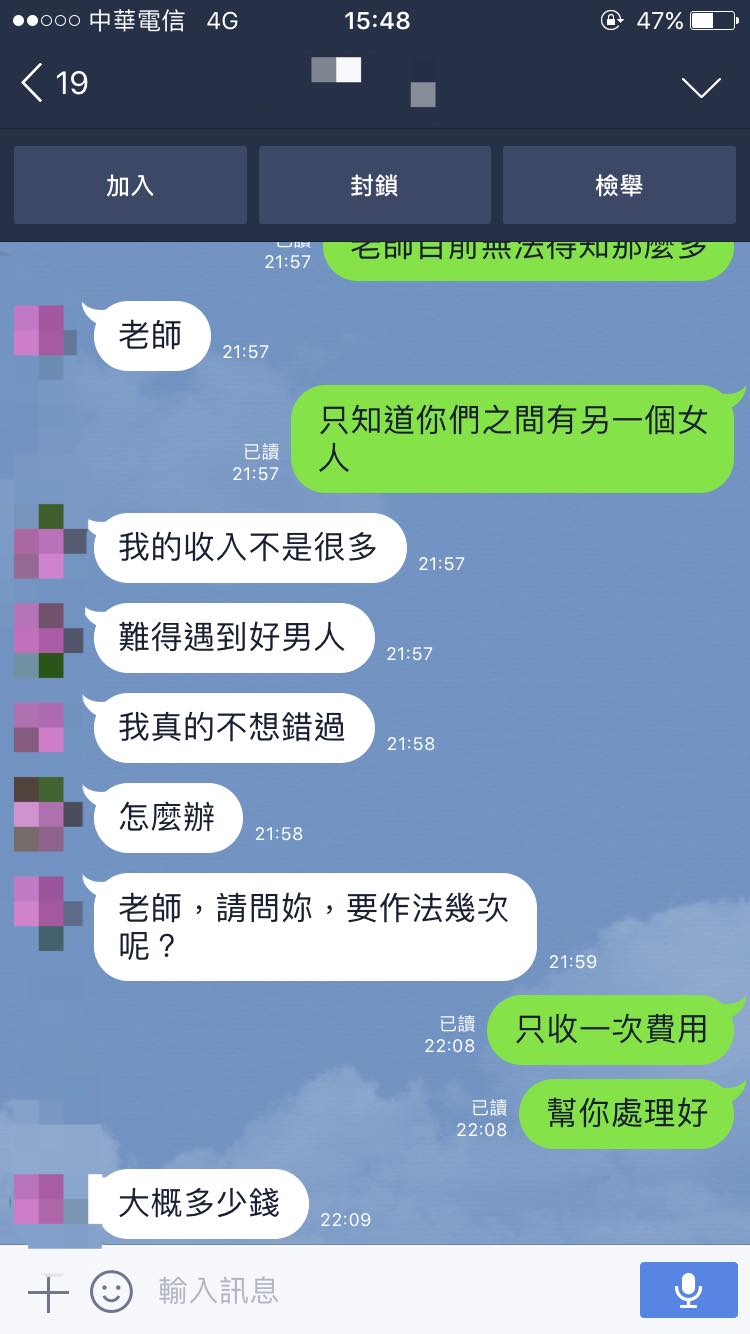Go back to the chat list
The height and width of the screenshot is (1334, 750).
54,83
